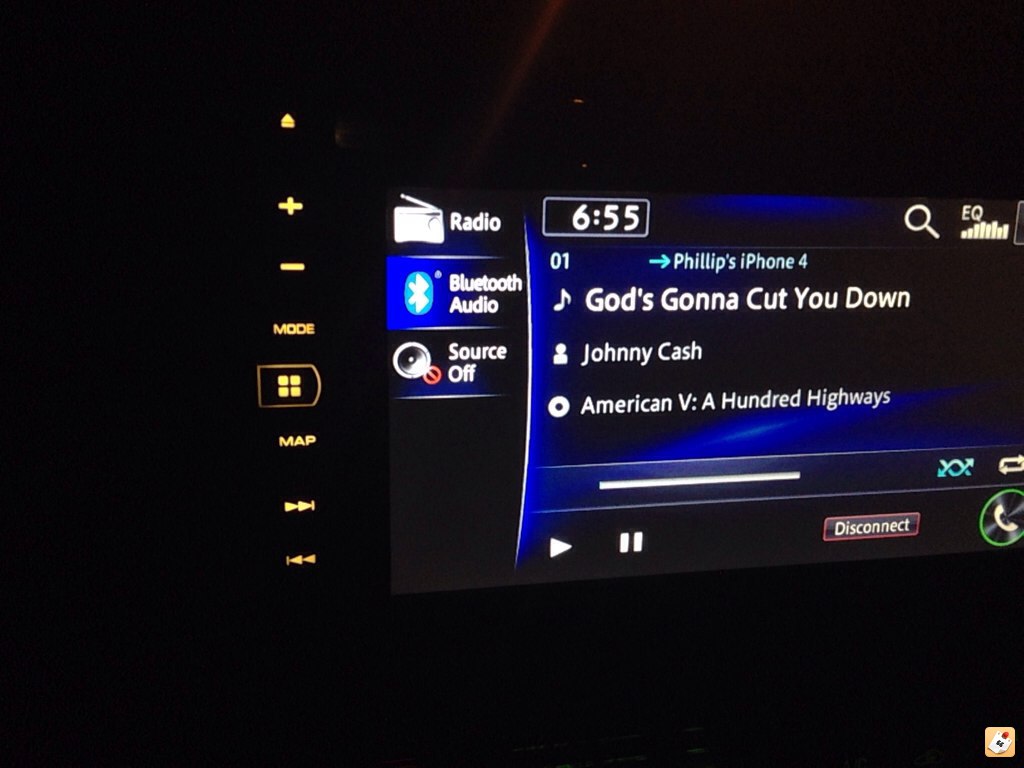Open the search magnifier icon

(x=920, y=222)
